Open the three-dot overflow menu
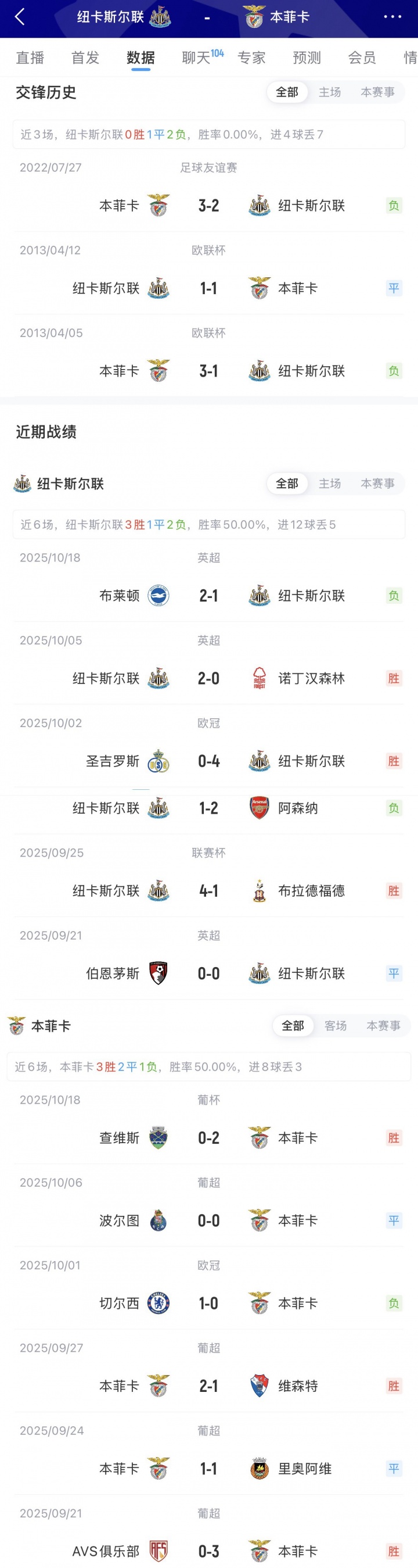This screenshot has width=418, height=1568. pos(392,17)
